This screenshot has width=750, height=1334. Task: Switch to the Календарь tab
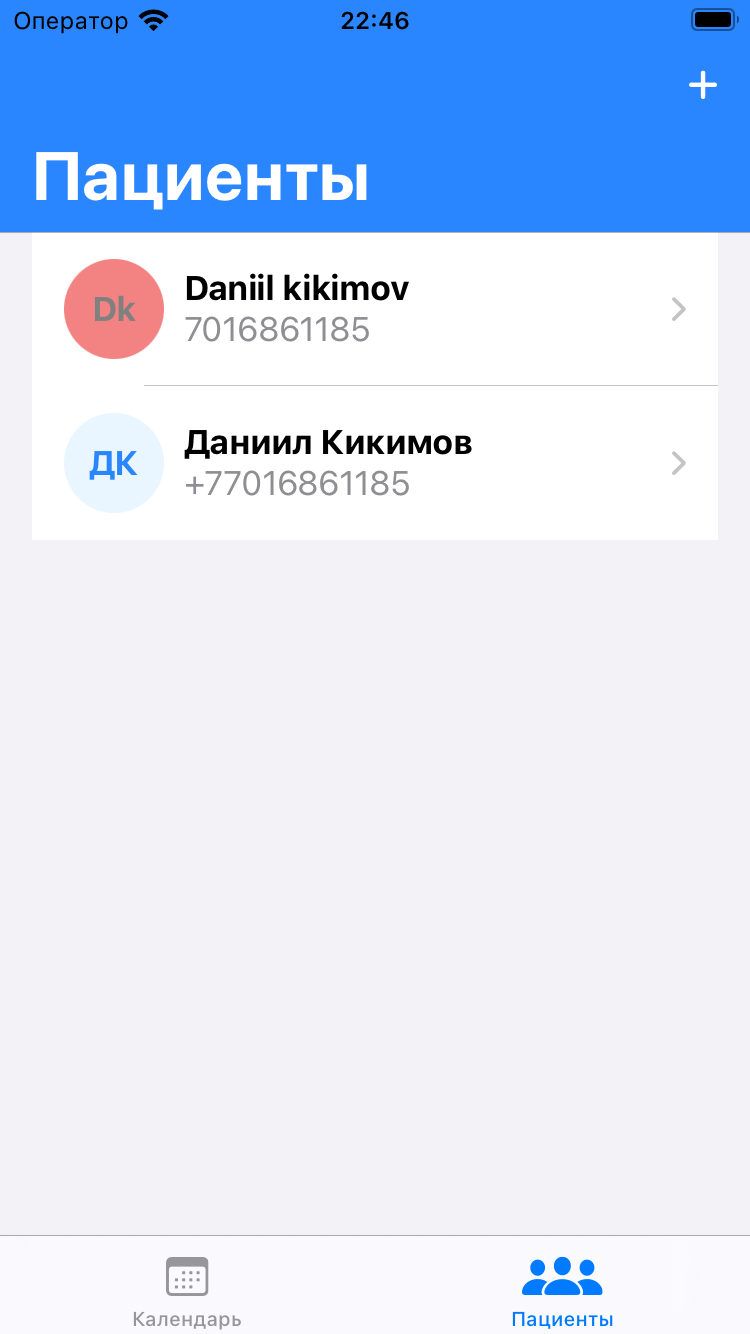point(187,1289)
